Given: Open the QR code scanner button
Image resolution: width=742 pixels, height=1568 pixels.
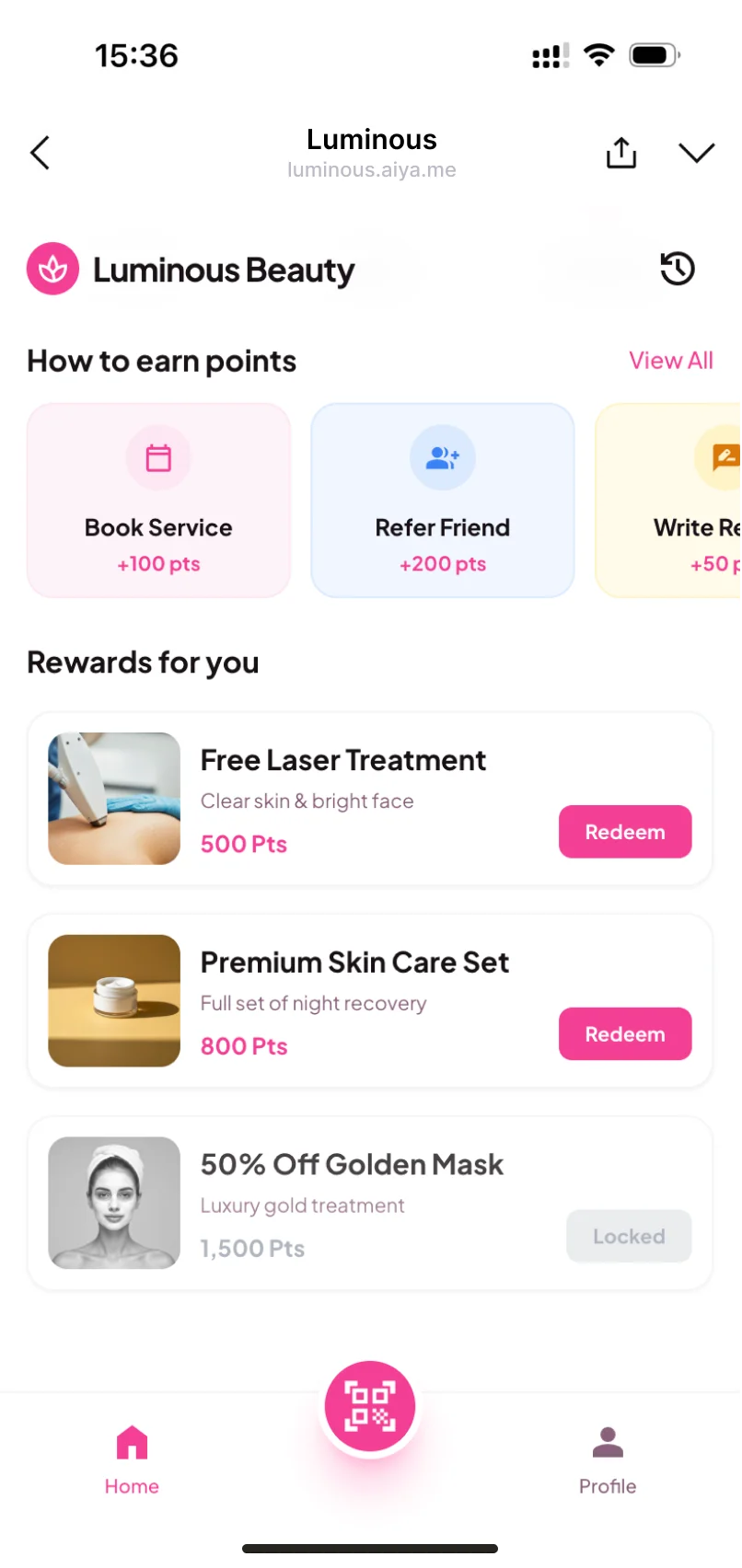Looking at the screenshot, I should click(x=370, y=1407).
